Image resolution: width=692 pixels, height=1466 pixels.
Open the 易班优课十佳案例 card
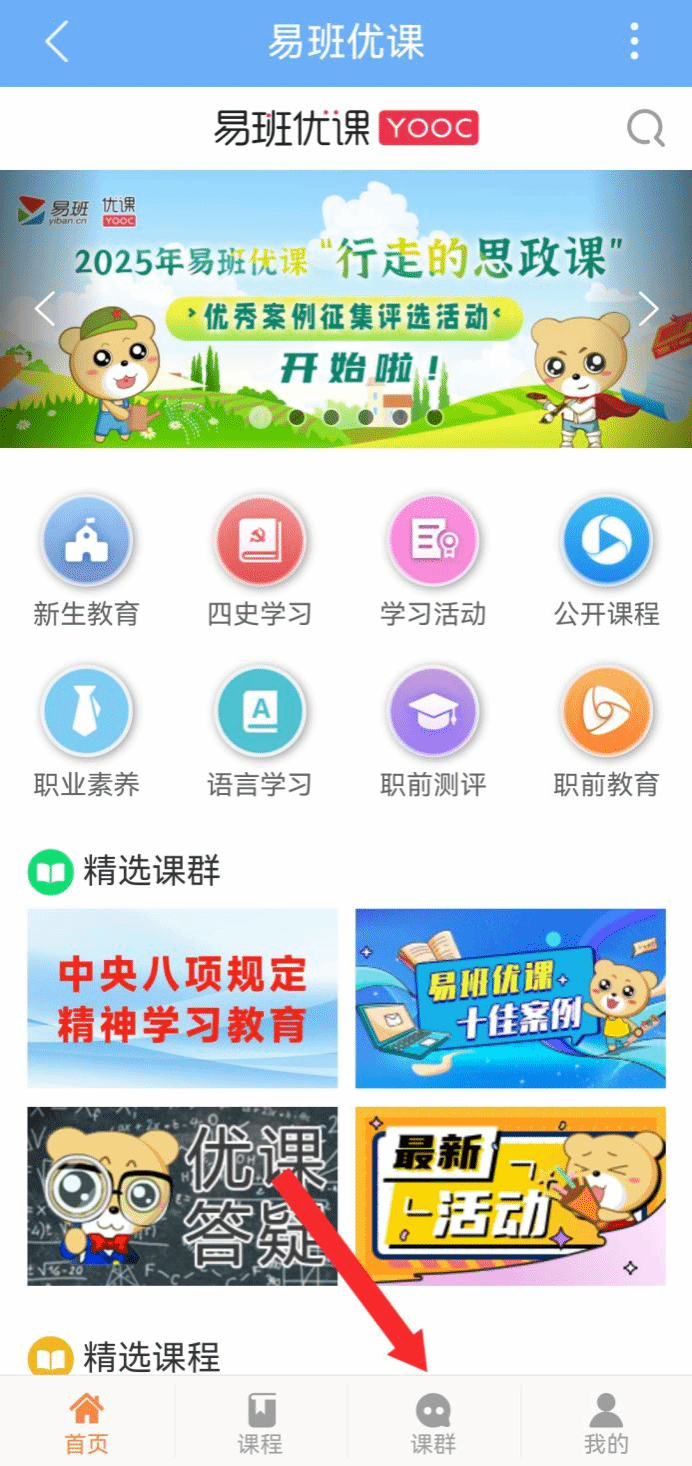pyautogui.click(x=510, y=998)
